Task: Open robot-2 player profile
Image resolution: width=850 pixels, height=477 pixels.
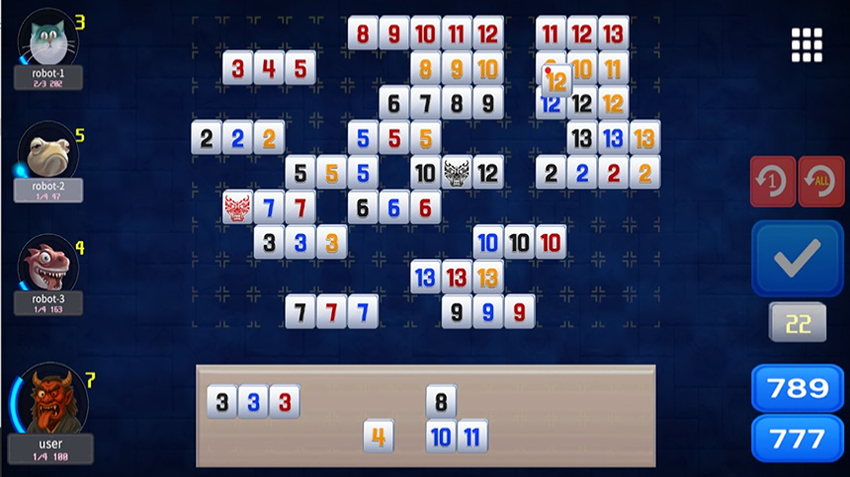Action: (48, 152)
